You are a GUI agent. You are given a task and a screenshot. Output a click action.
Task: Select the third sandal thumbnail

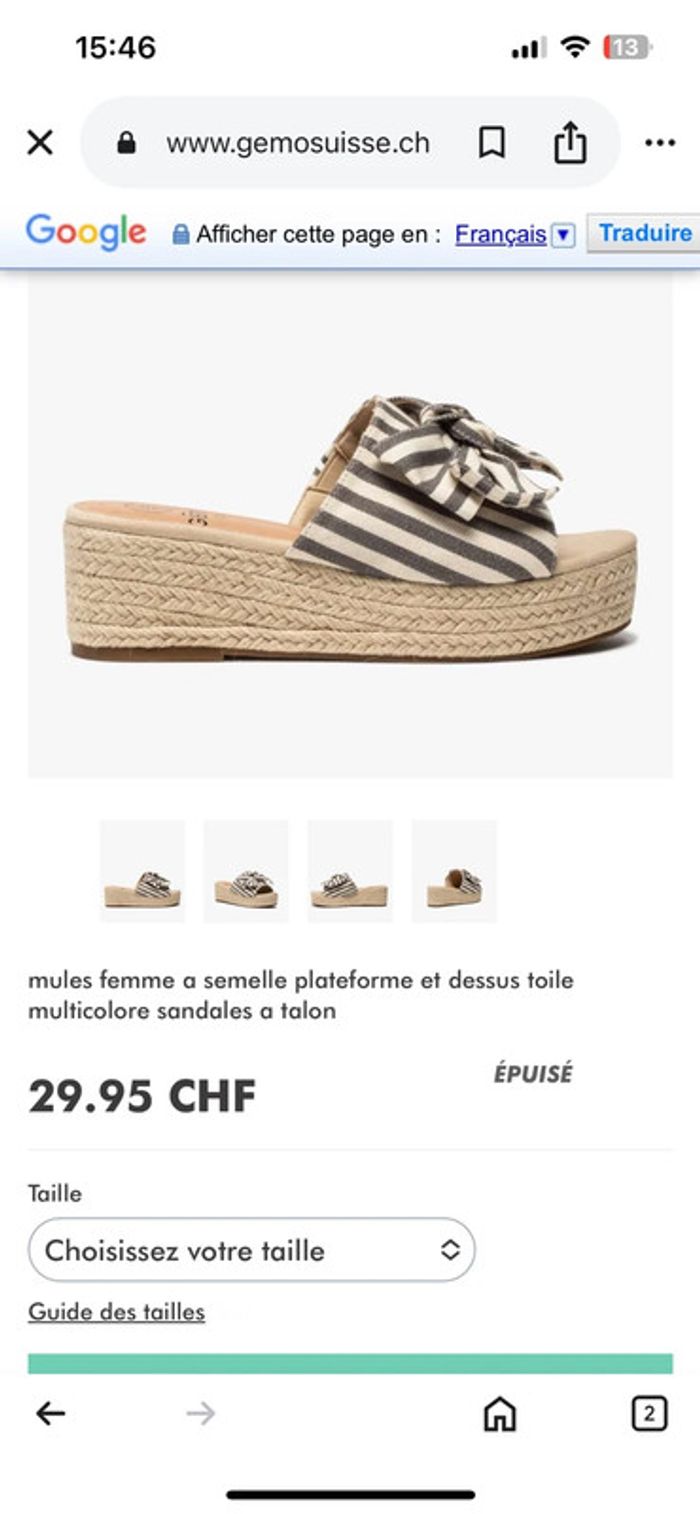350,871
